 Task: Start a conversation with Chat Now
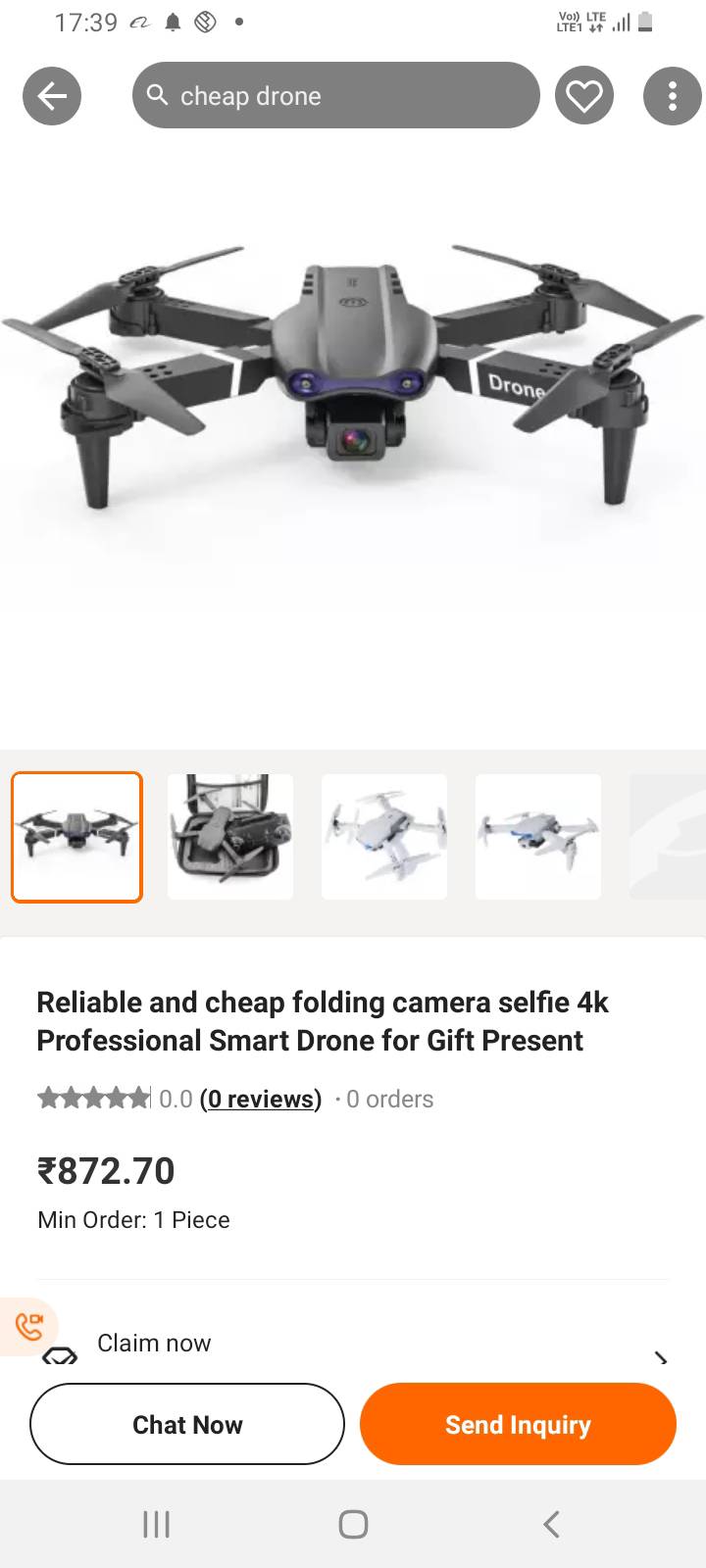click(187, 1424)
